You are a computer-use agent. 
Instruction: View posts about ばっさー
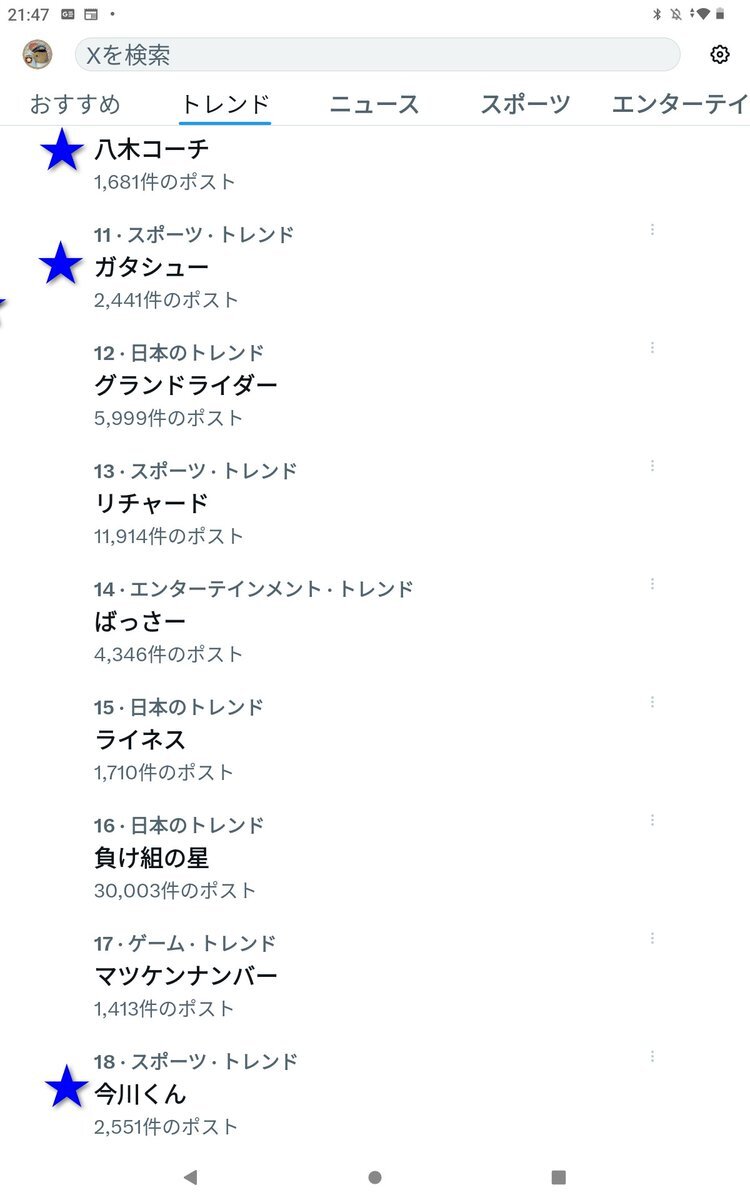(140, 621)
